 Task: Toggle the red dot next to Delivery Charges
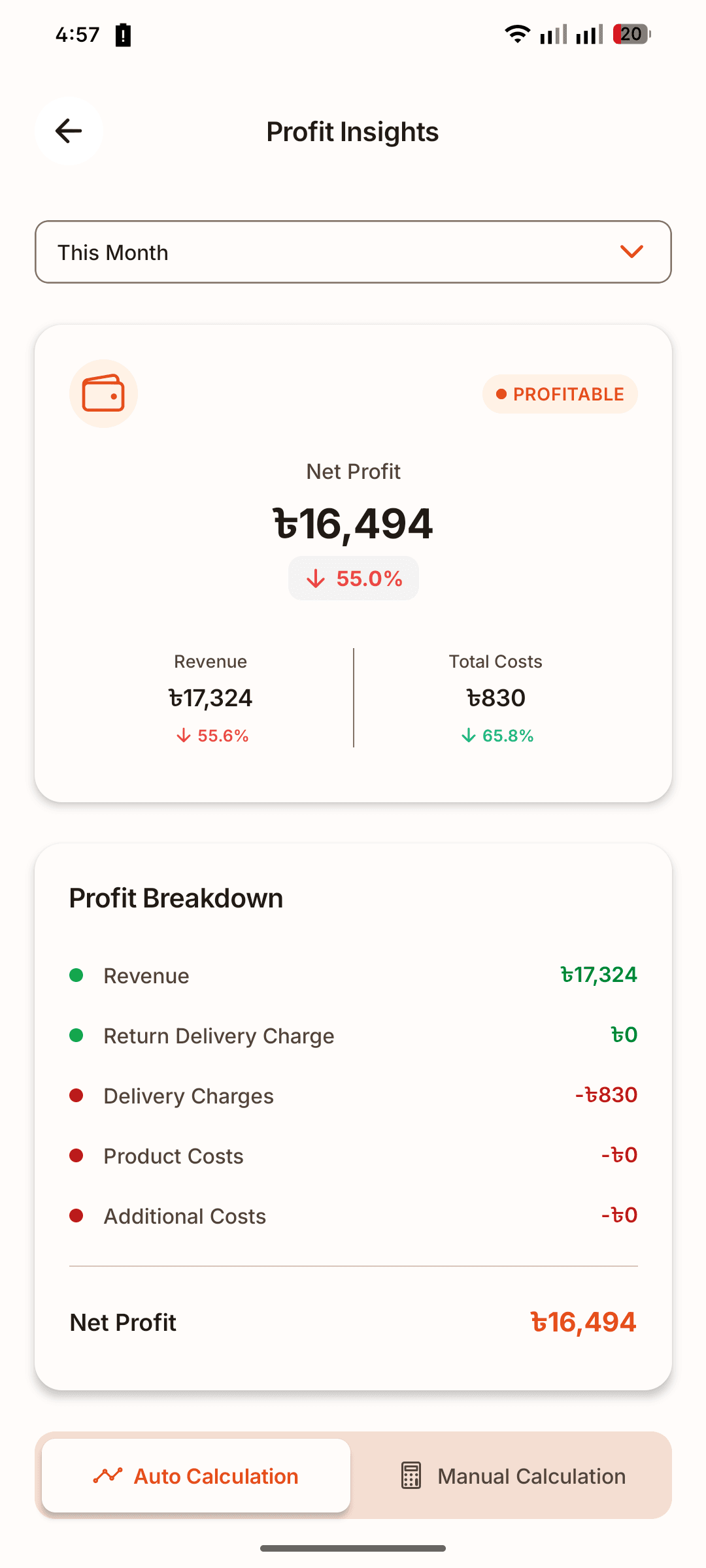(76, 1096)
